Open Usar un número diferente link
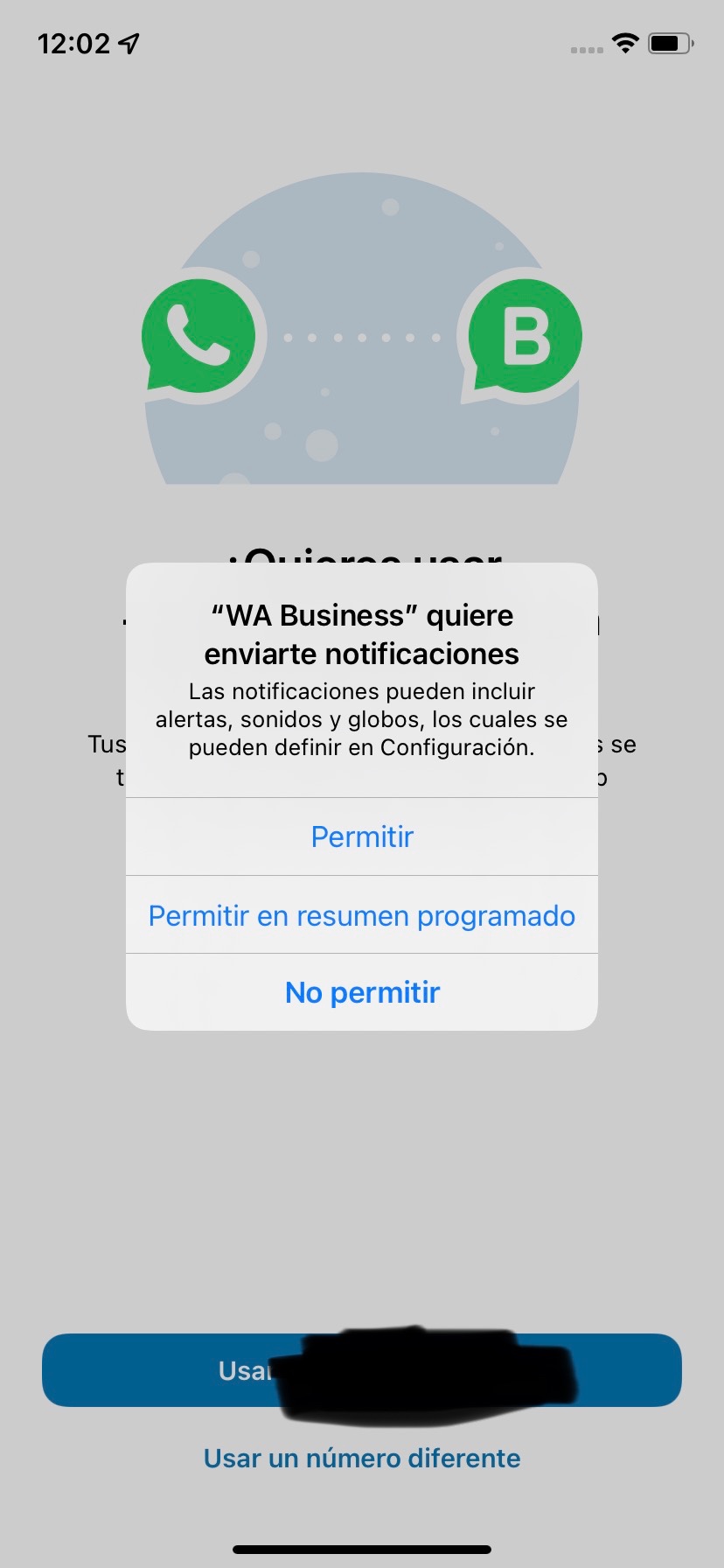724x1568 pixels. [x=362, y=1458]
